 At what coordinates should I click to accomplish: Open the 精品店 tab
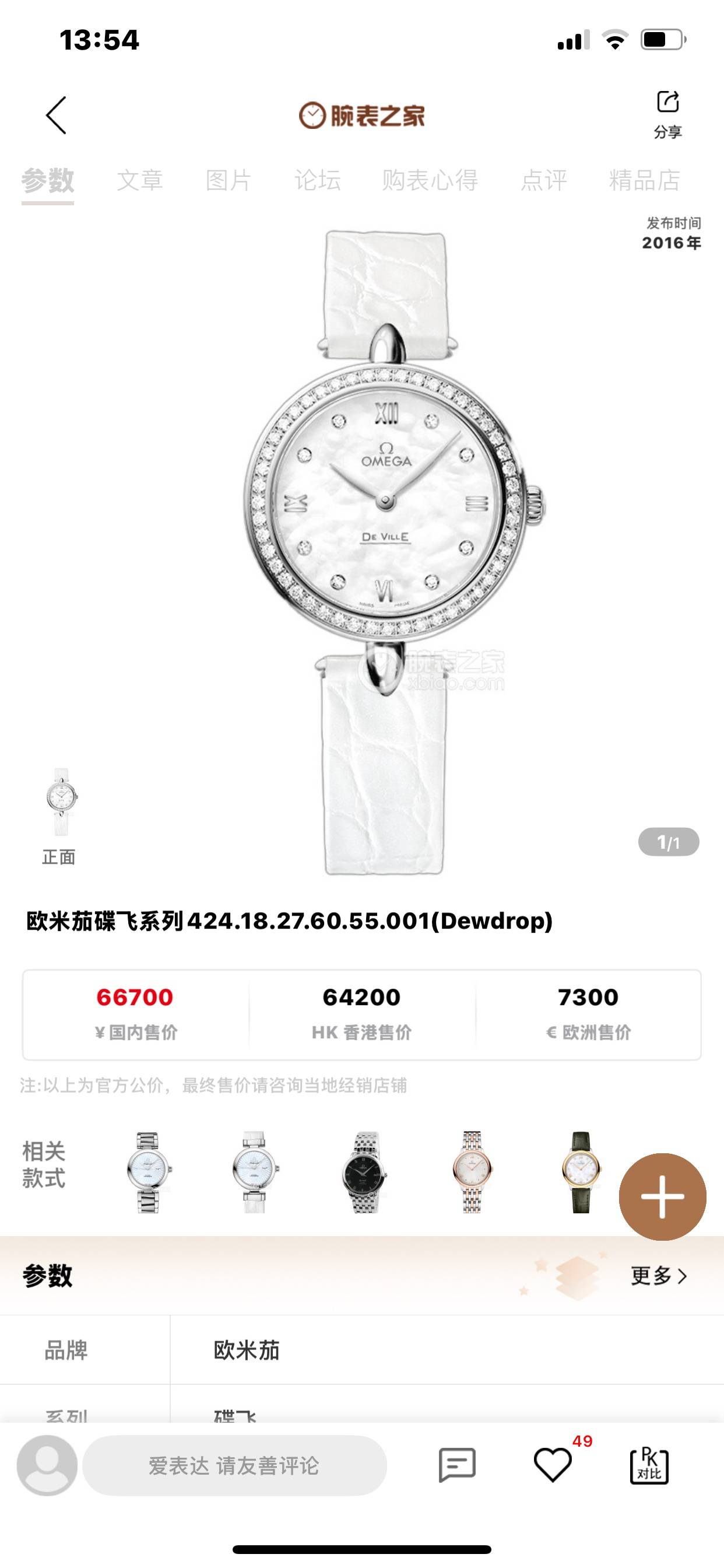[644, 180]
